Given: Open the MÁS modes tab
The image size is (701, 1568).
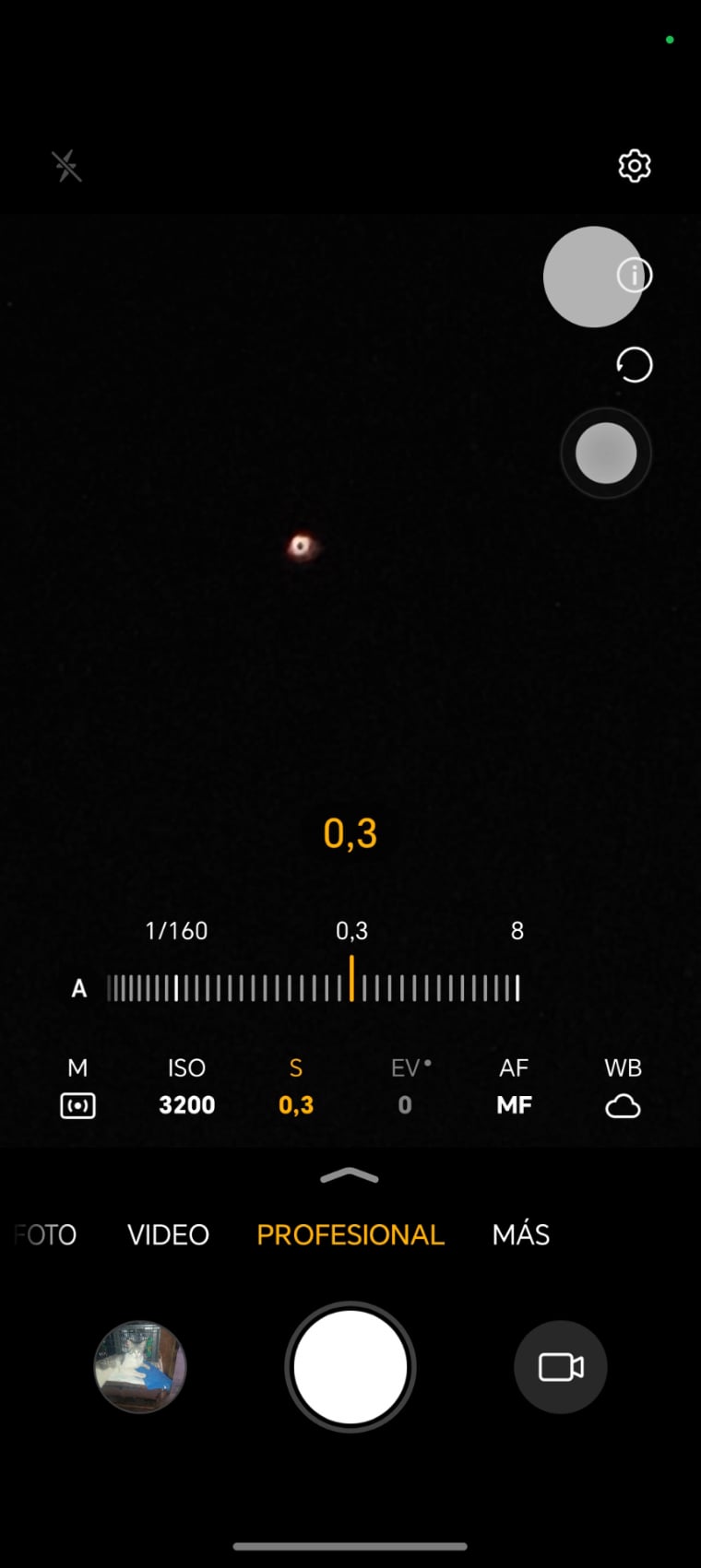Looking at the screenshot, I should tap(520, 1235).
